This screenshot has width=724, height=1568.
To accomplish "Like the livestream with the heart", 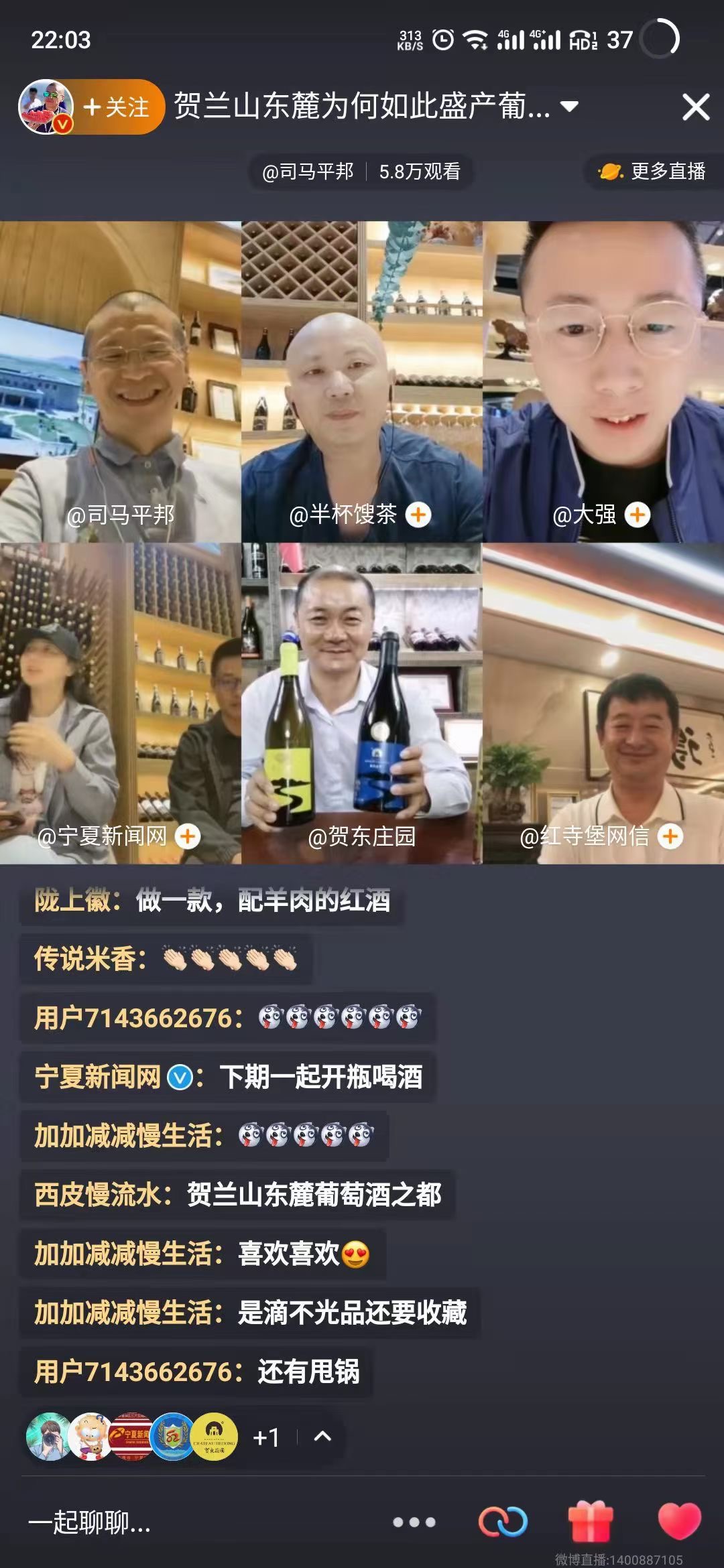I will (679, 1521).
